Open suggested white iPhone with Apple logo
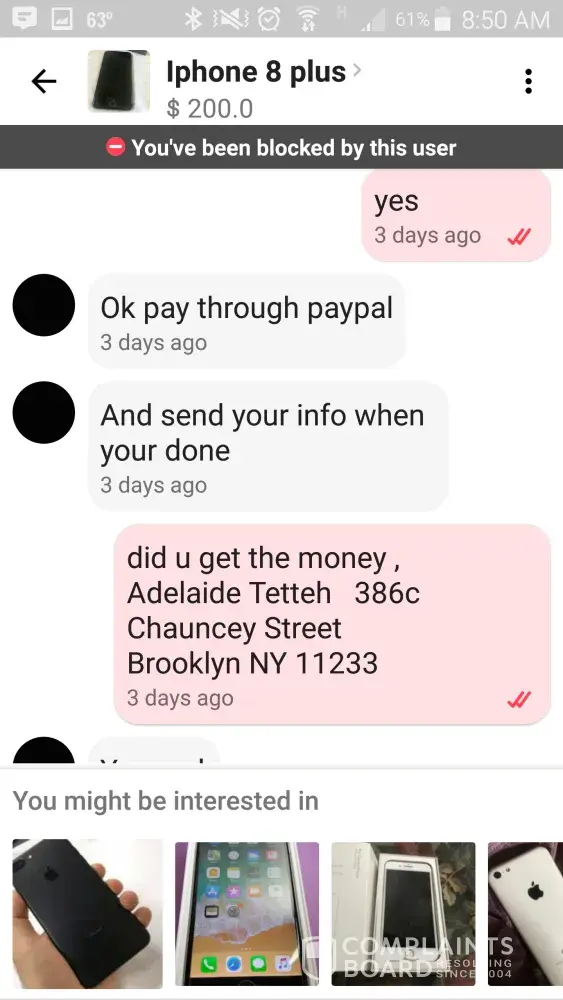Viewport: 563px width, 1000px height. click(x=525, y=913)
